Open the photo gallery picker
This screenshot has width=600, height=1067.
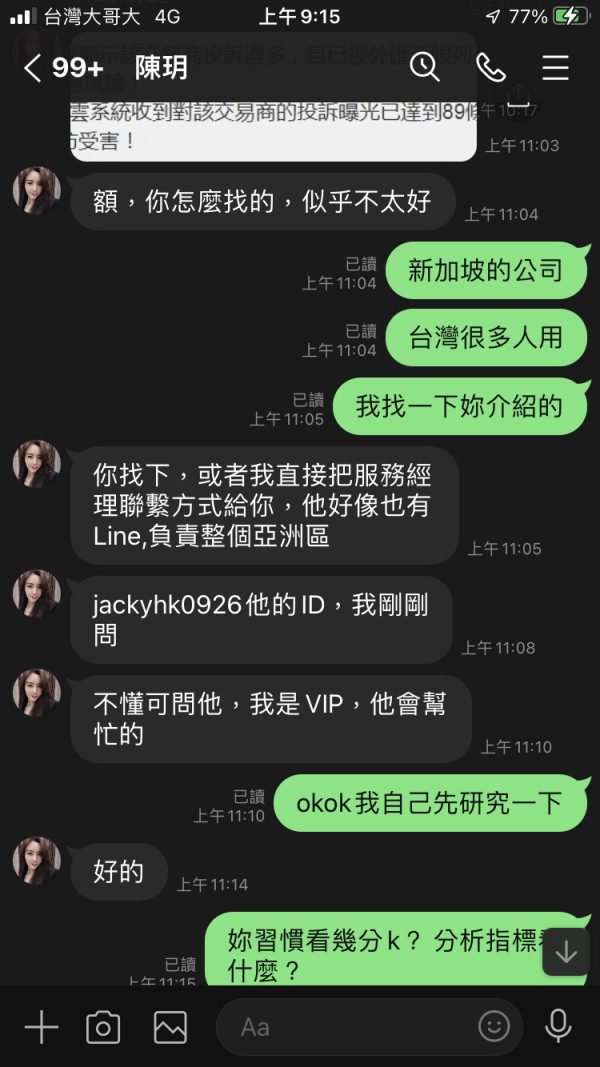click(170, 1027)
